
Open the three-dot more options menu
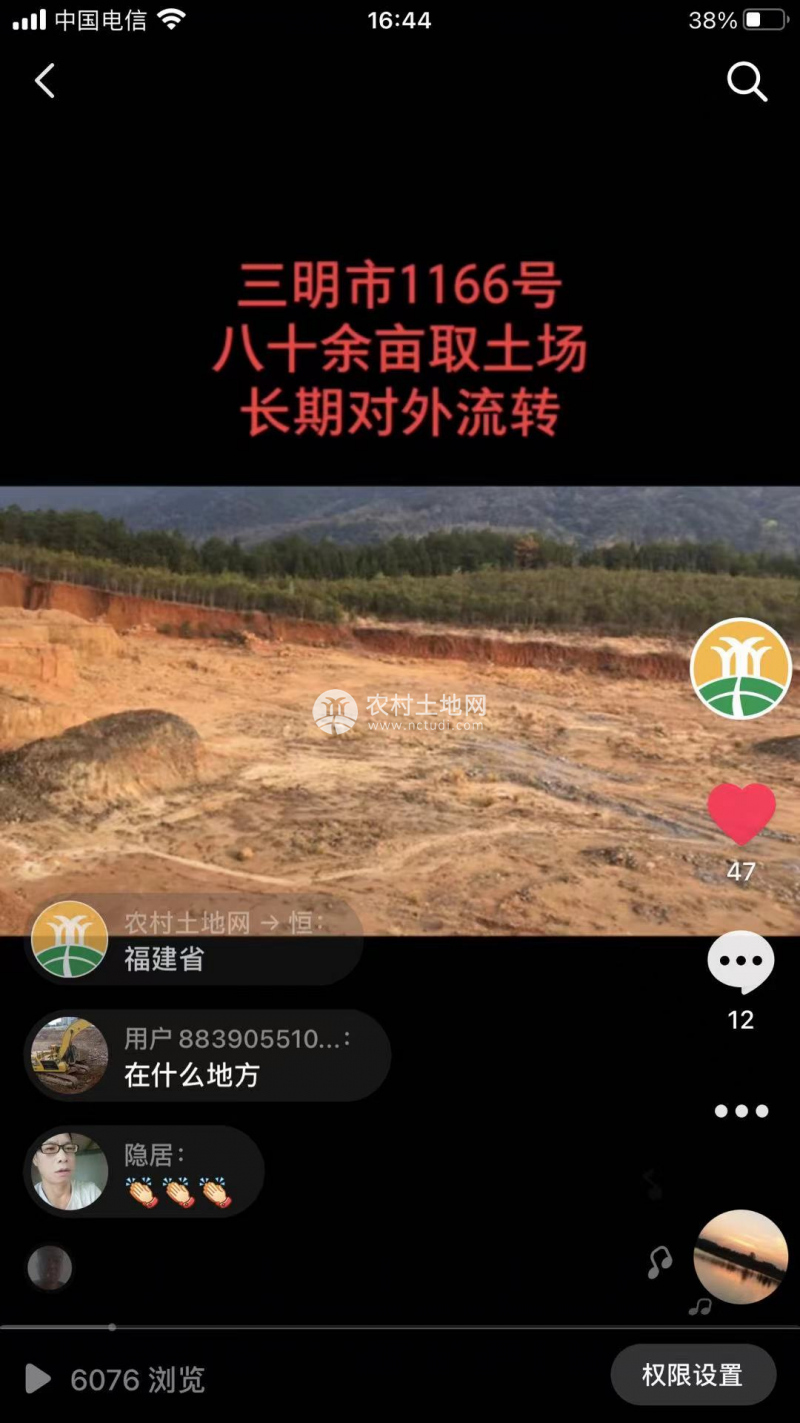pos(741,1111)
